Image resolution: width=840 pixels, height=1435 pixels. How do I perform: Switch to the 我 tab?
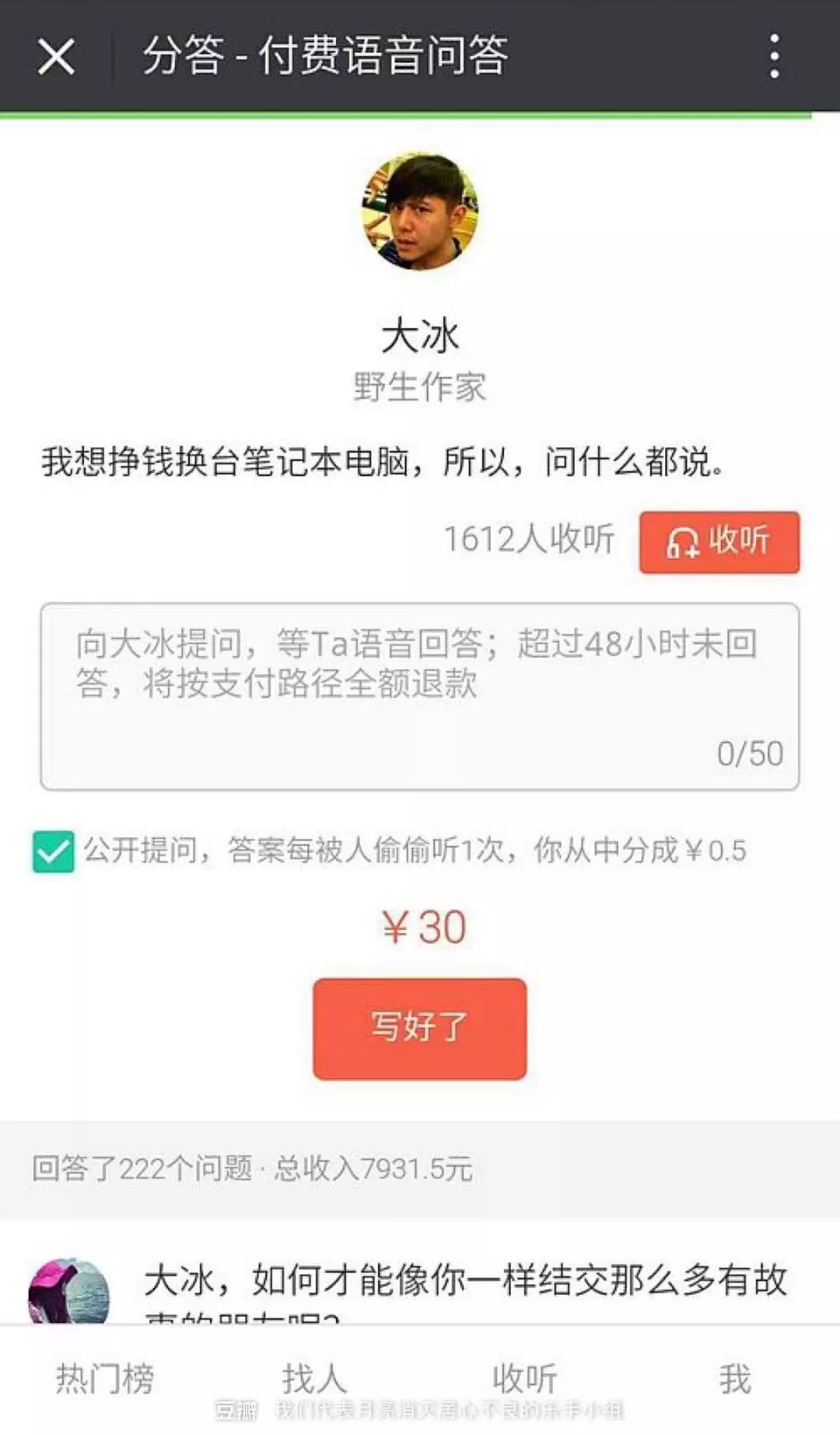click(734, 1378)
